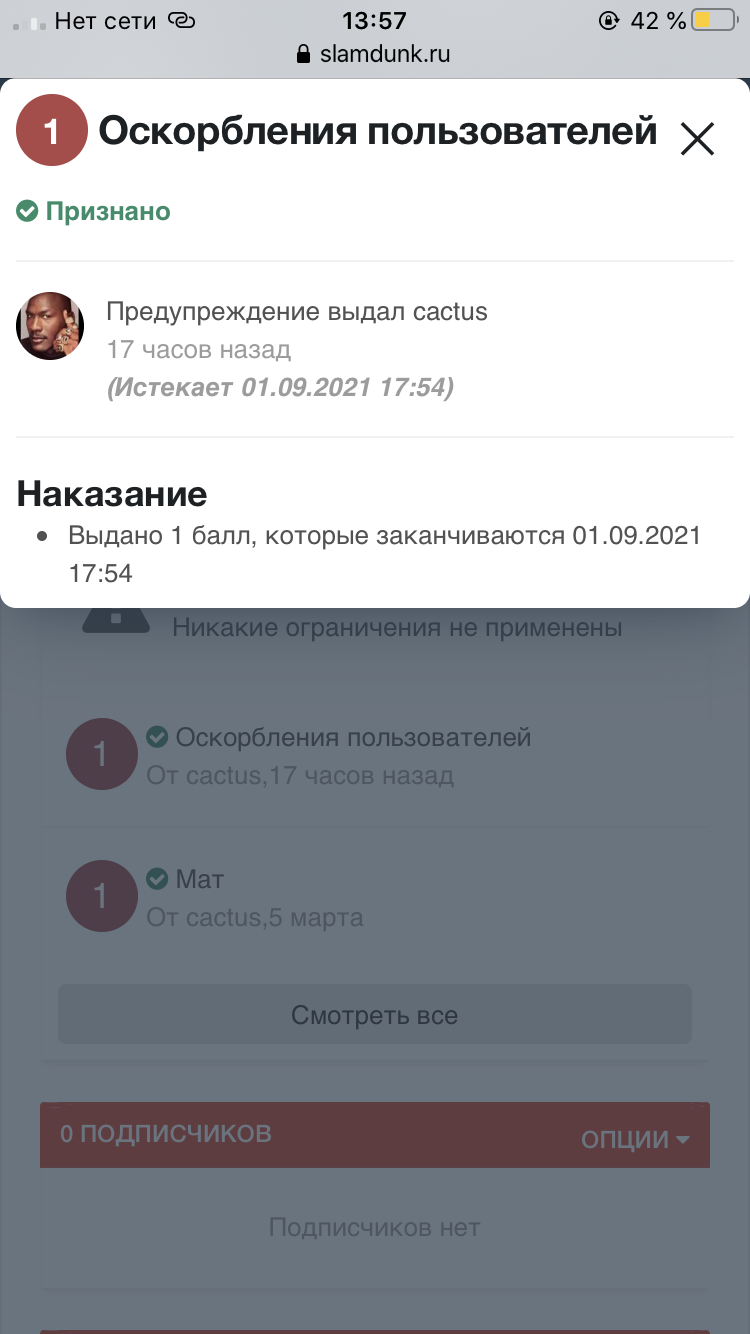Screen dimensions: 750x1334
Task: Tap the slamdunk.ru address bar
Action: pos(374,54)
